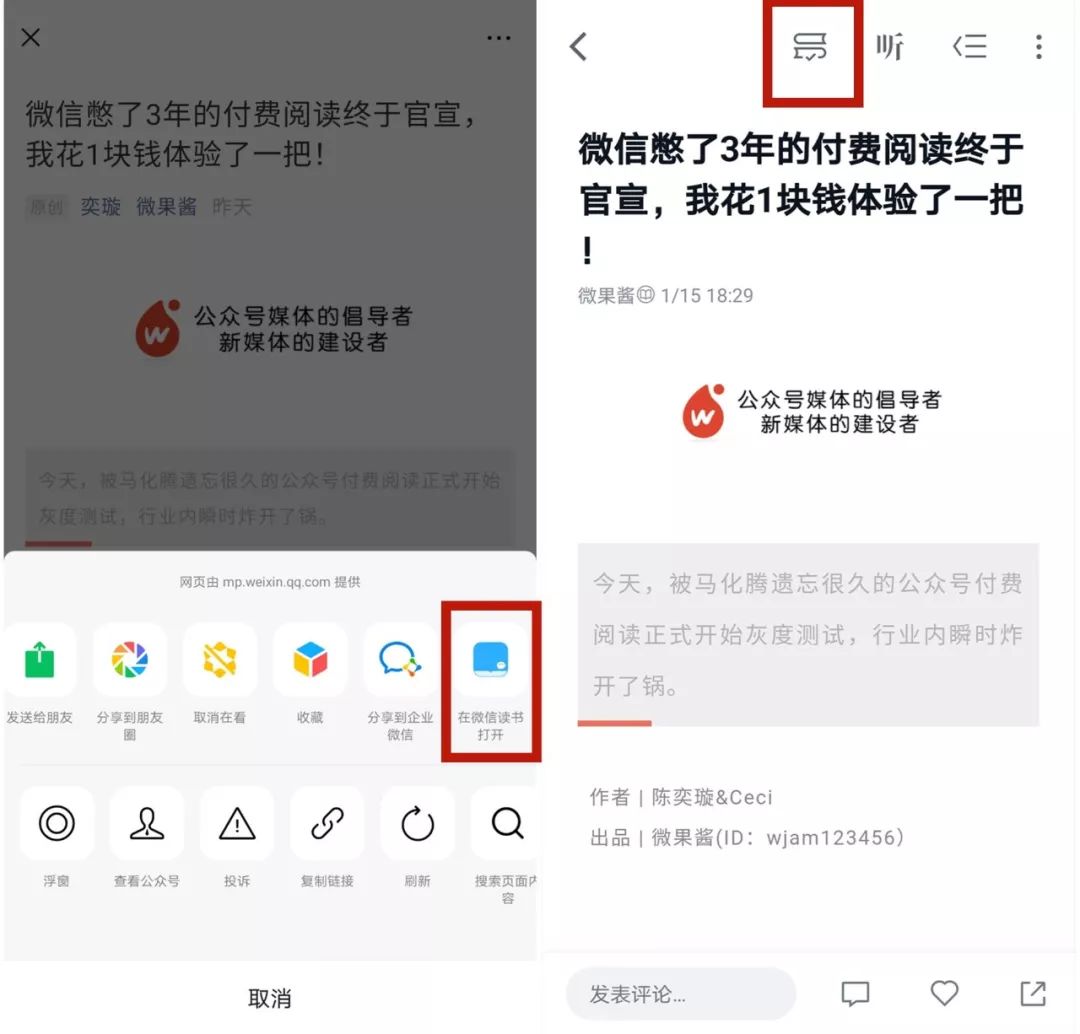Open the table of contents list icon
1080x1034 pixels.
(970, 47)
